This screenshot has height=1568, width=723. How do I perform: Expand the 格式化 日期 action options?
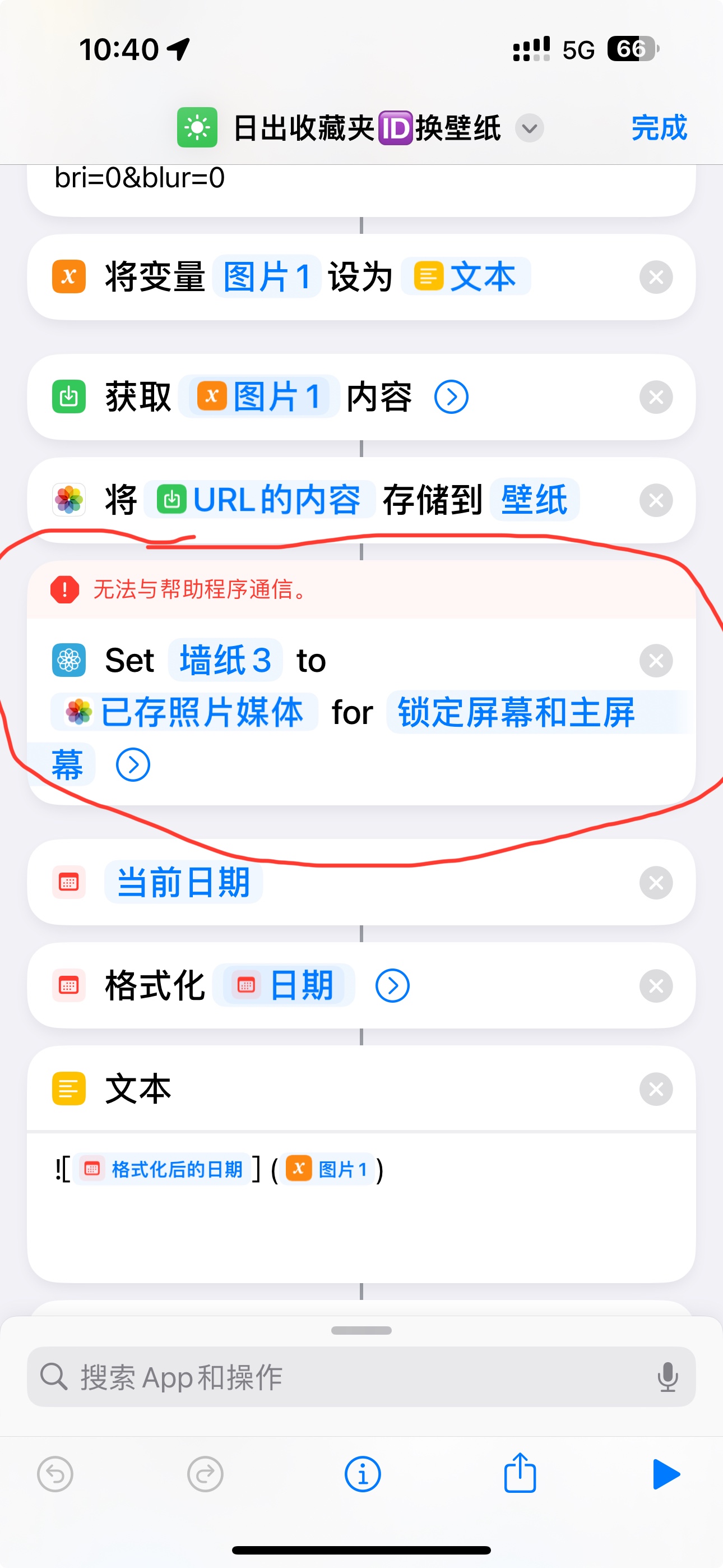(x=392, y=985)
